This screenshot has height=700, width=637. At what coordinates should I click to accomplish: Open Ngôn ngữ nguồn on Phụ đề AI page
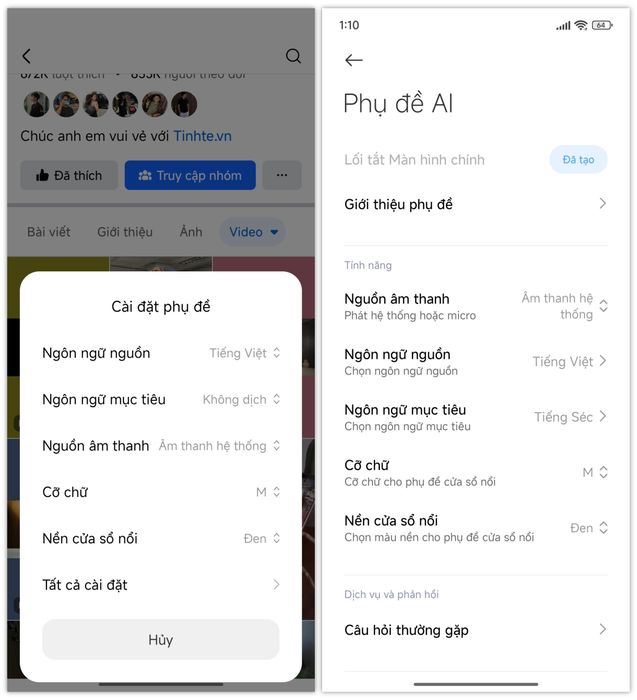coord(475,361)
